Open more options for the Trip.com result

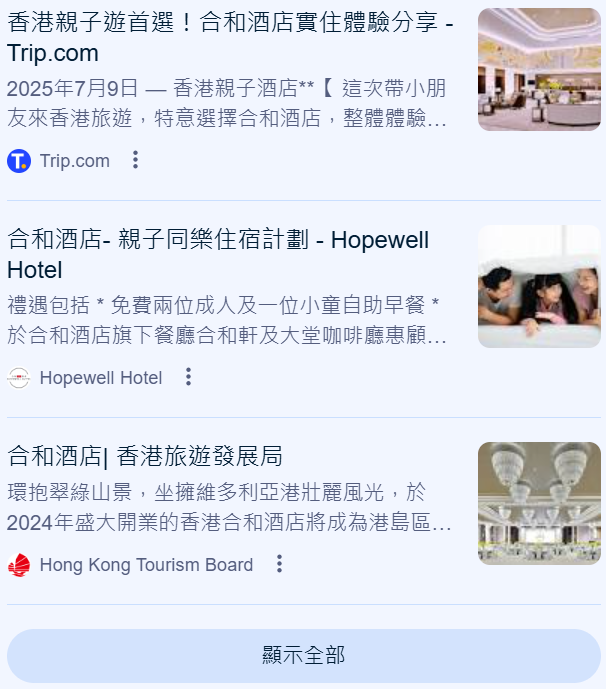[136, 160]
